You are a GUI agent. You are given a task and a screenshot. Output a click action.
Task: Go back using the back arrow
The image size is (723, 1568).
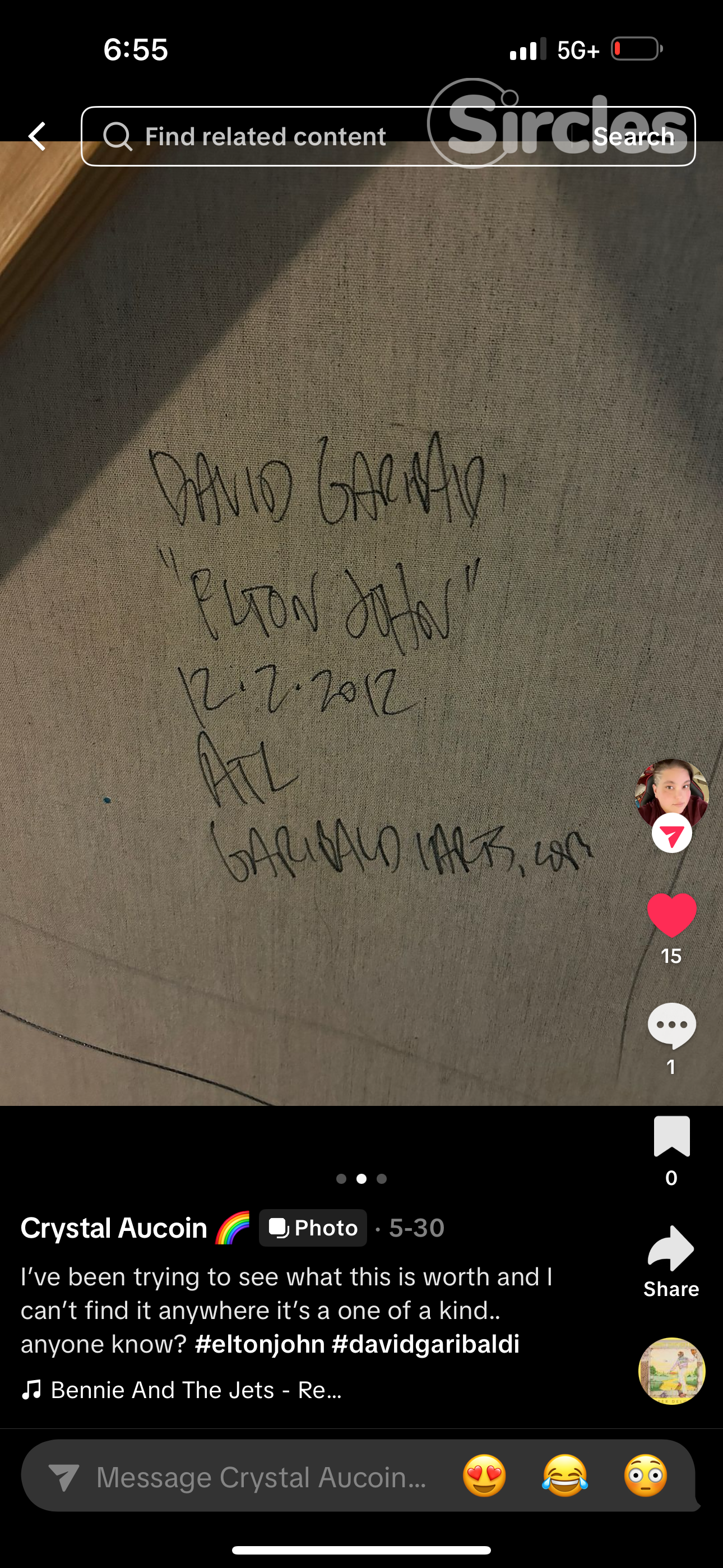(38, 136)
